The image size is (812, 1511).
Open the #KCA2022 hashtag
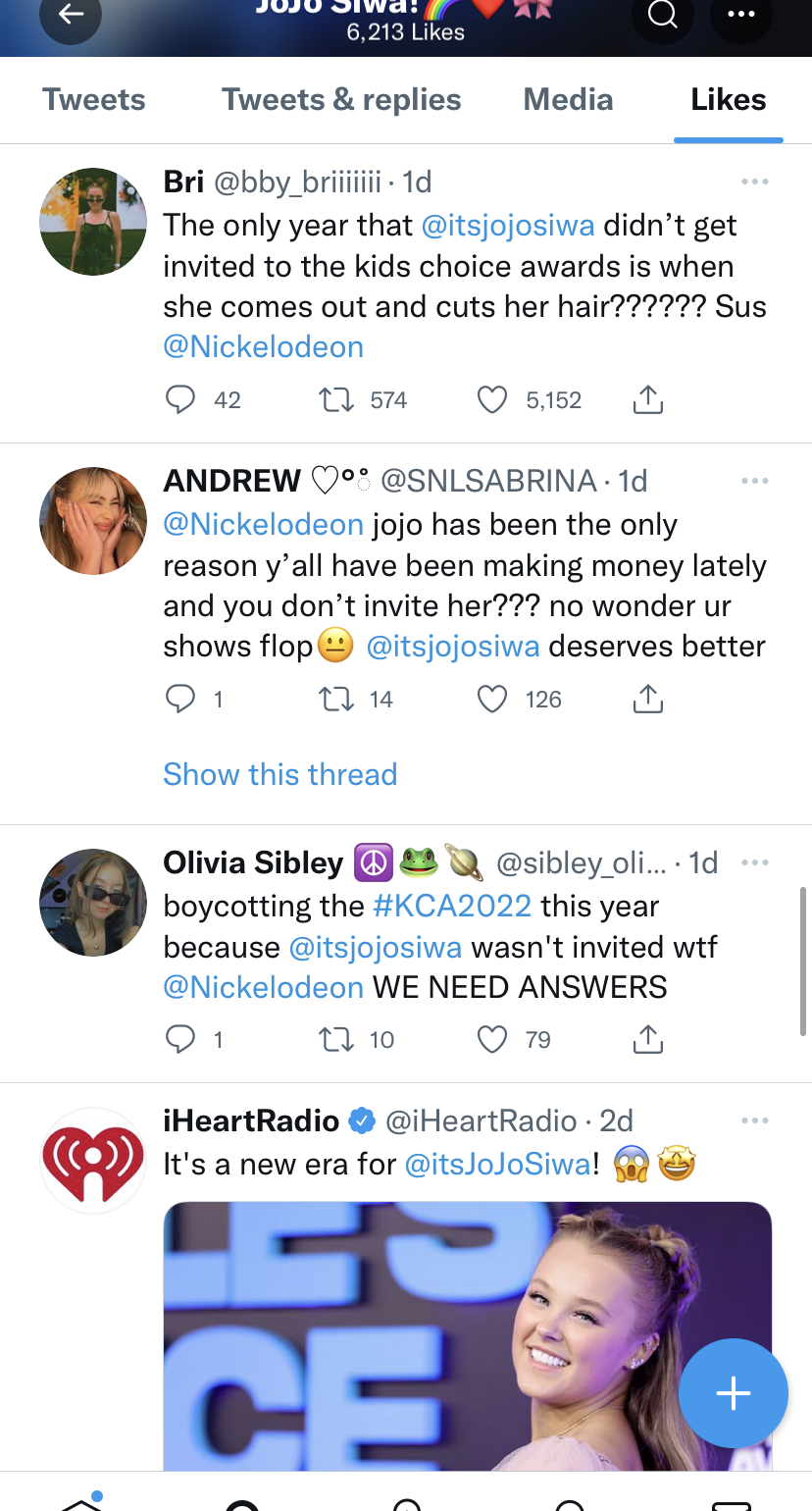[x=452, y=906]
